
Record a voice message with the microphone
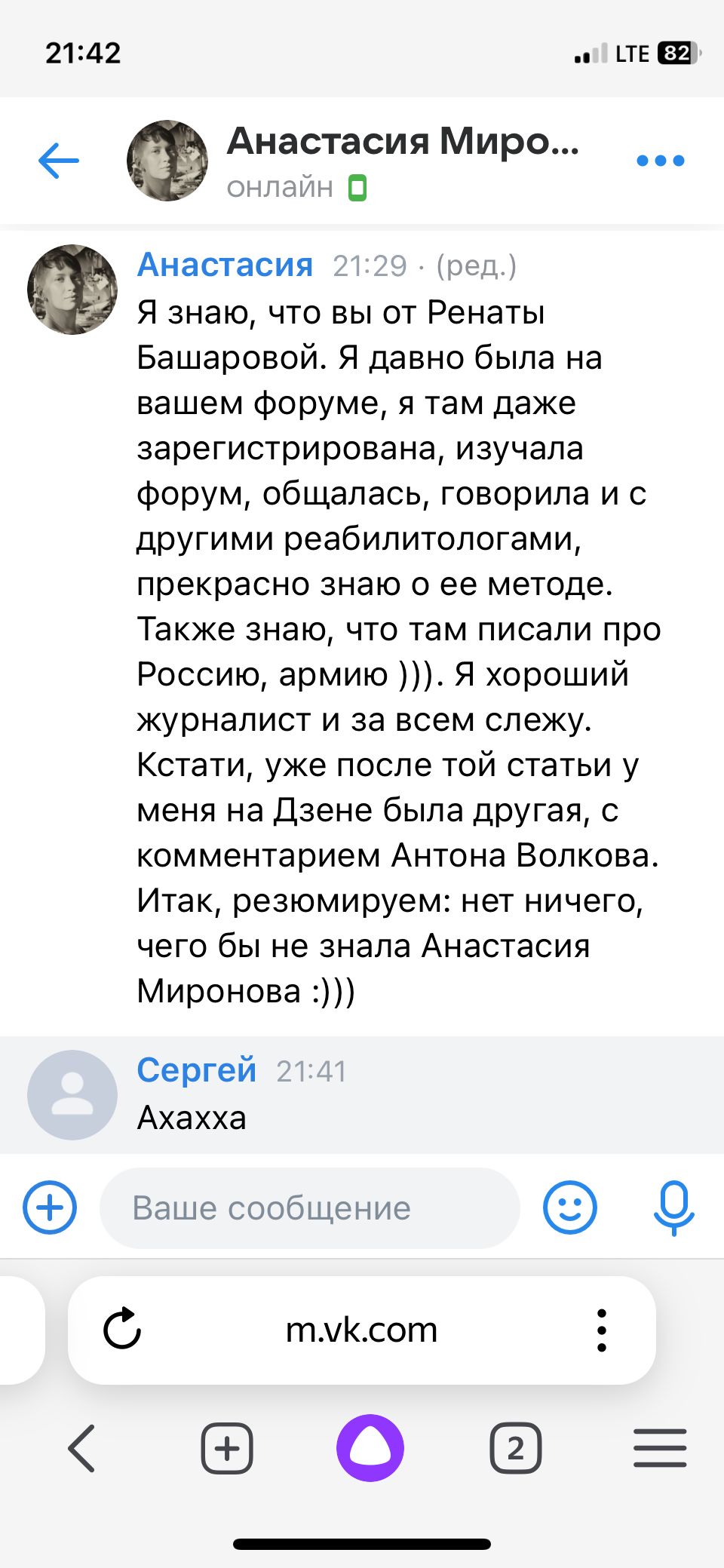coord(673,1207)
